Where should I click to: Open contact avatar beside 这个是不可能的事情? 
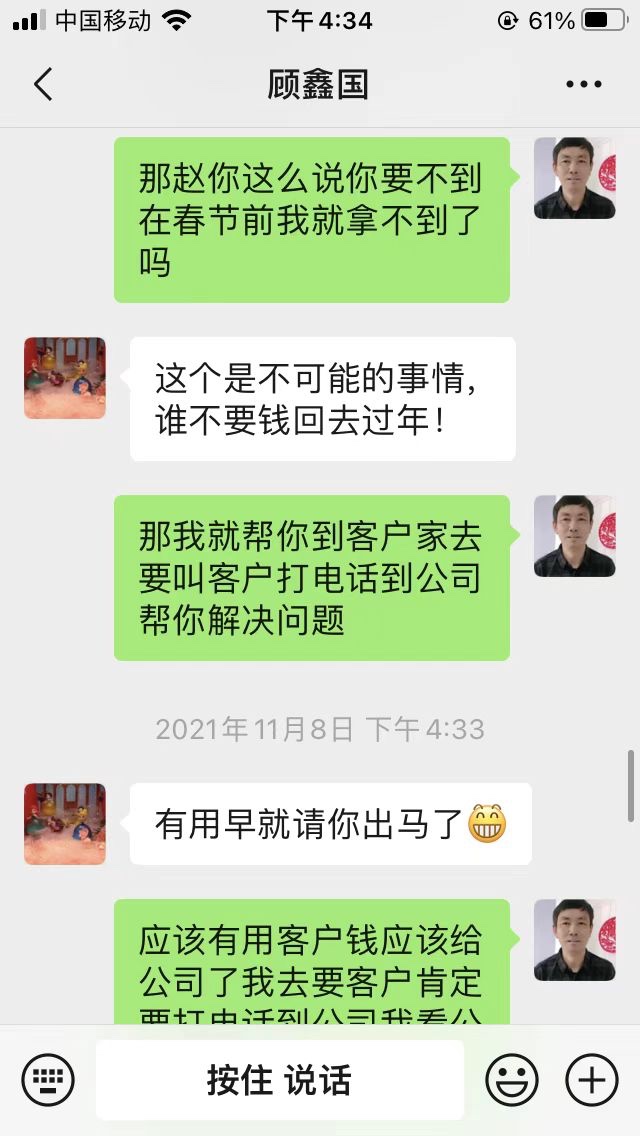[x=65, y=378]
